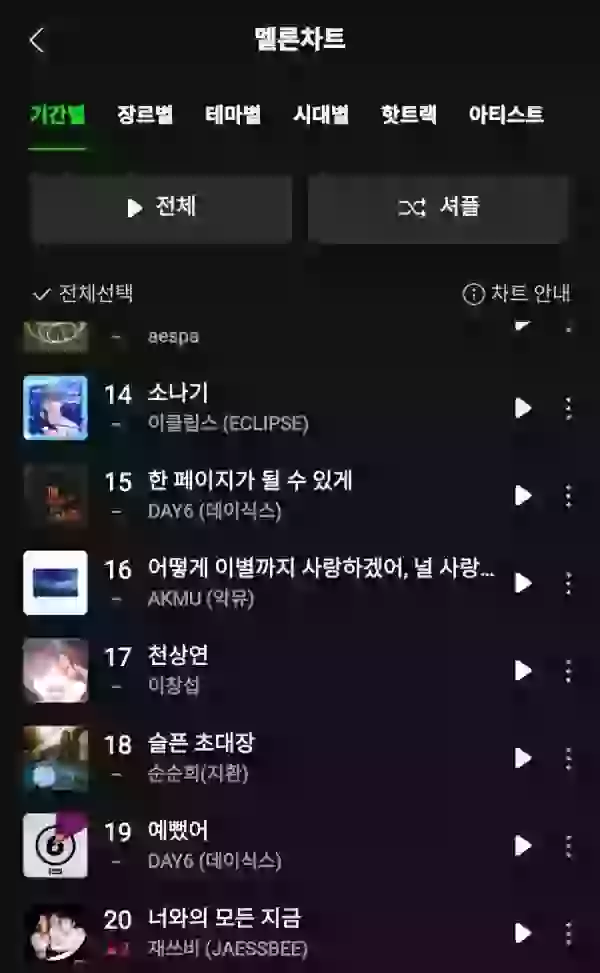The image size is (600, 973).
Task: Open the 아티스트 tab
Action: [x=506, y=114]
